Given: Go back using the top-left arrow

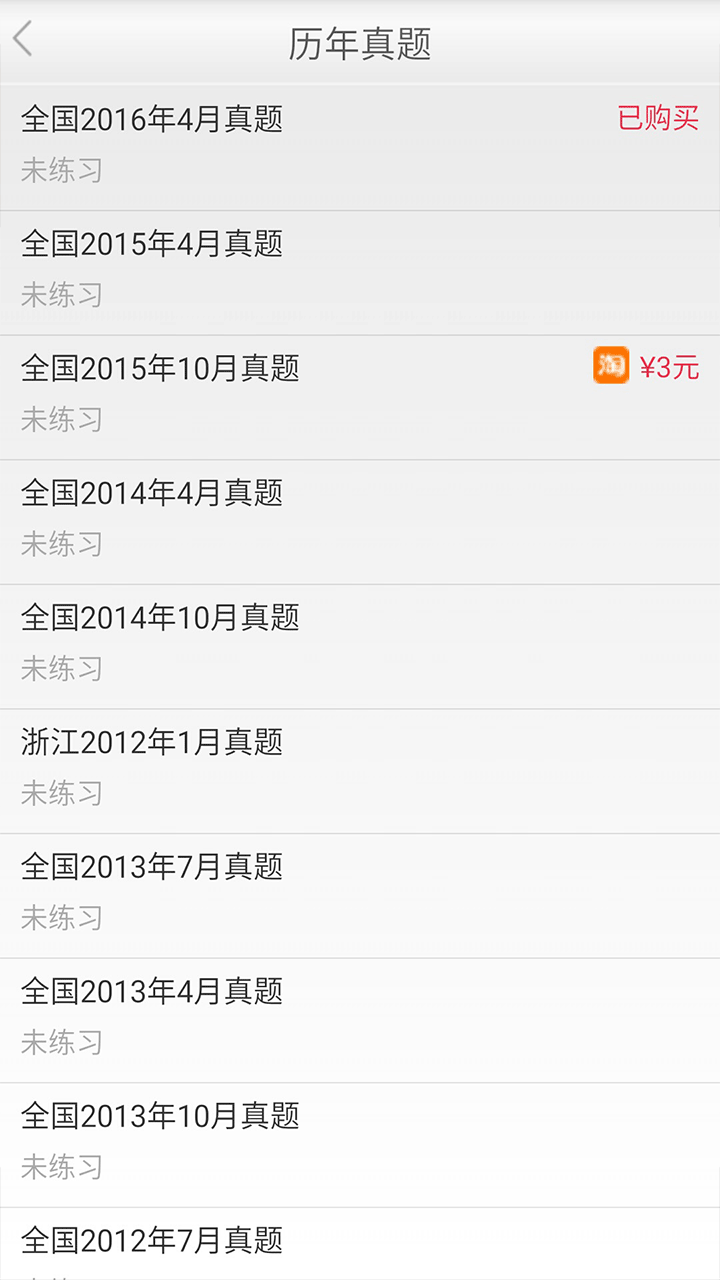Looking at the screenshot, I should [x=23, y=40].
